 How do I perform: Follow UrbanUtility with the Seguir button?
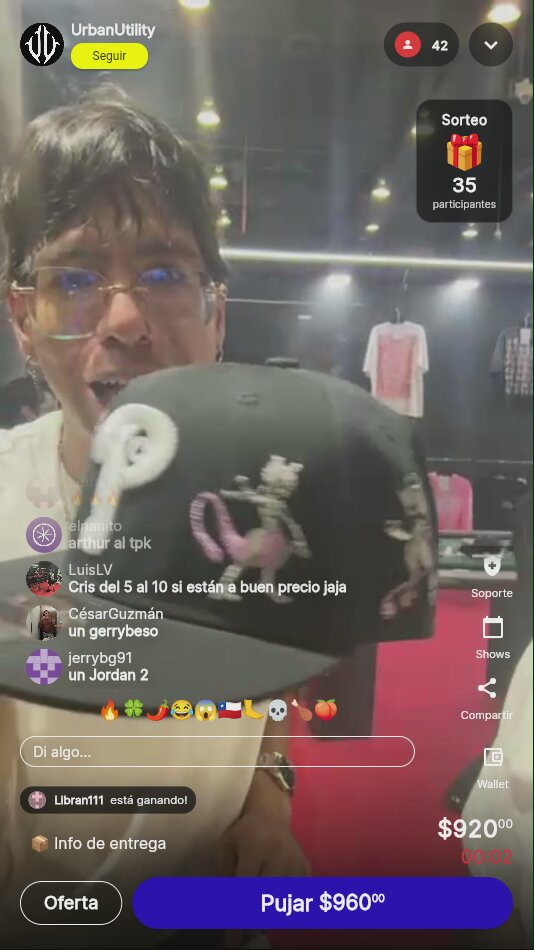(110, 56)
